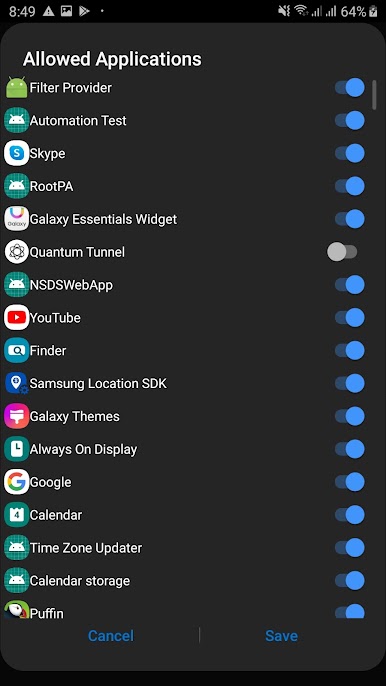Toggle the Google switch off

point(350,482)
